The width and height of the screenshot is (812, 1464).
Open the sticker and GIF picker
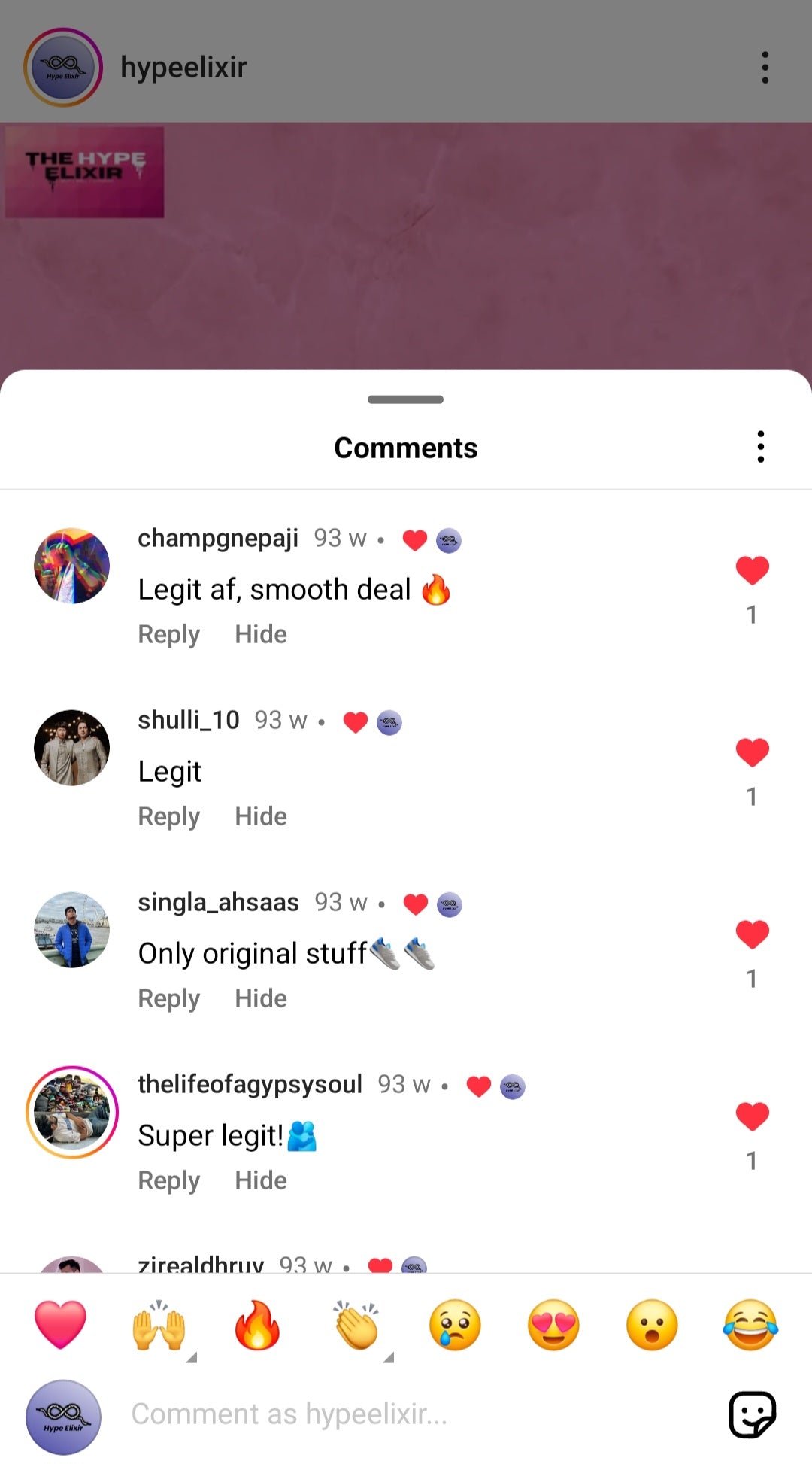752,1414
